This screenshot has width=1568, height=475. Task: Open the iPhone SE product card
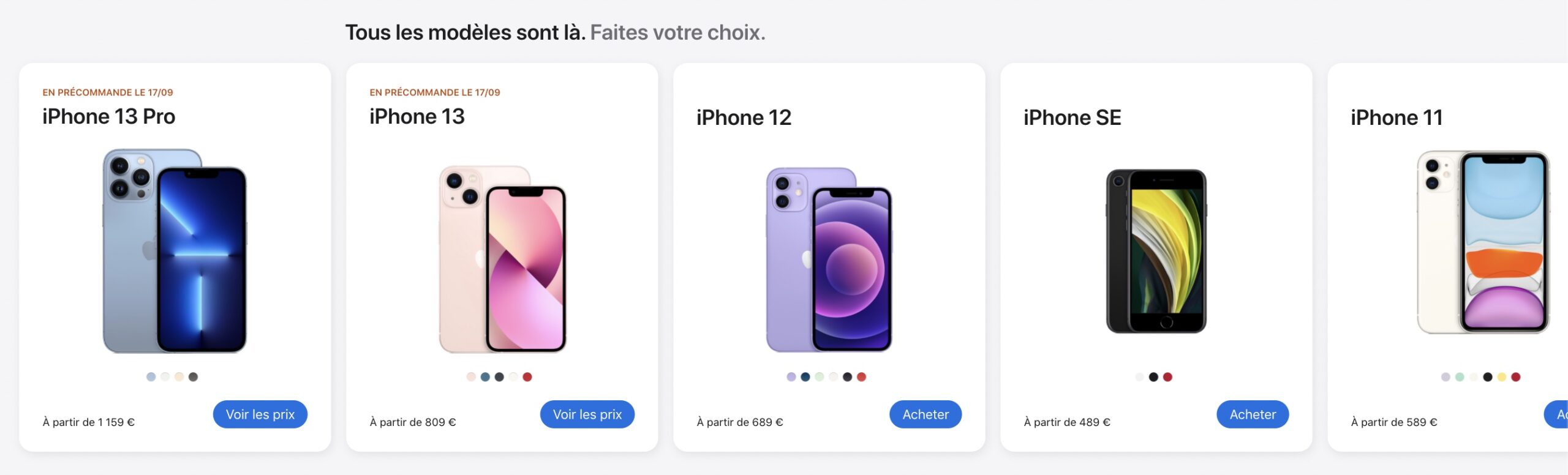[1156, 251]
